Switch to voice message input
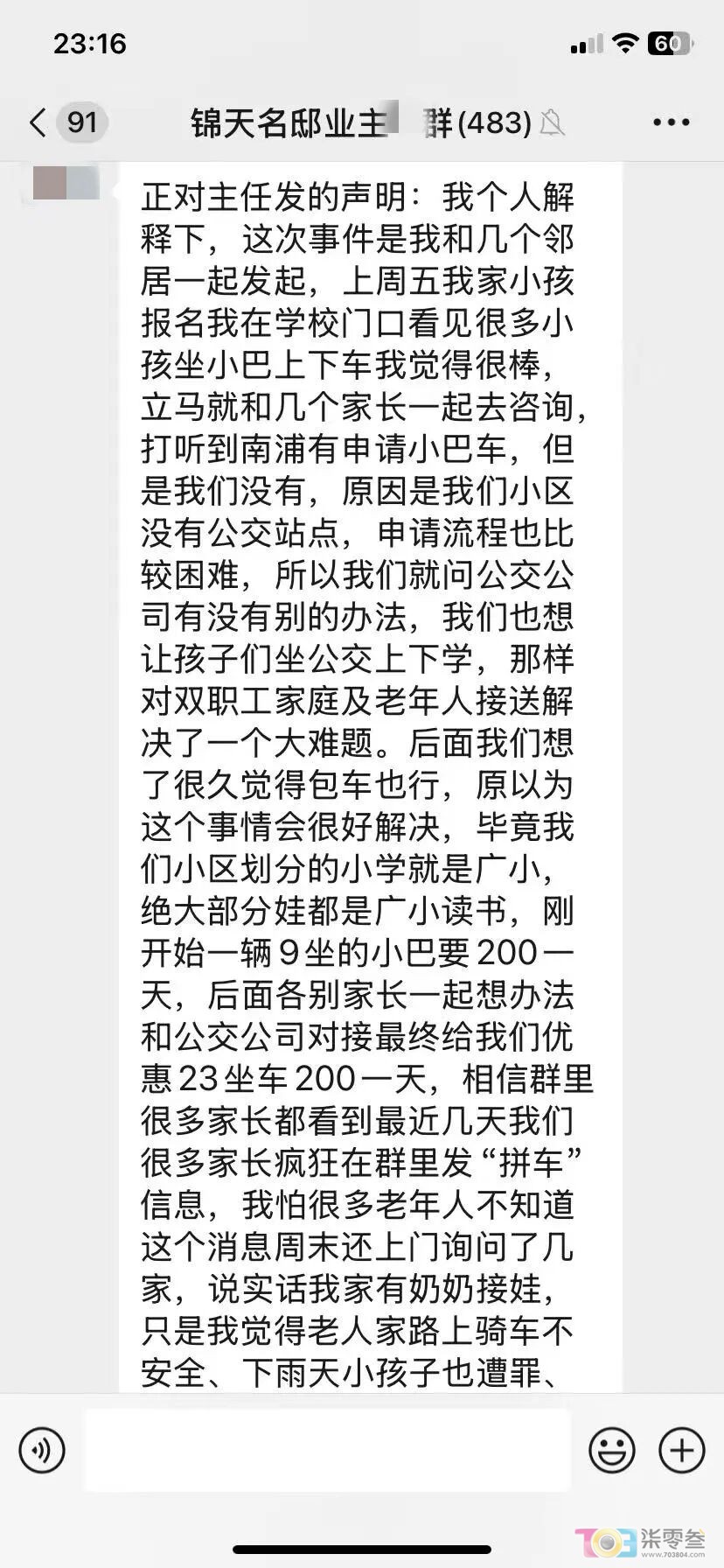The height and width of the screenshot is (1568, 724). pos(42,1450)
